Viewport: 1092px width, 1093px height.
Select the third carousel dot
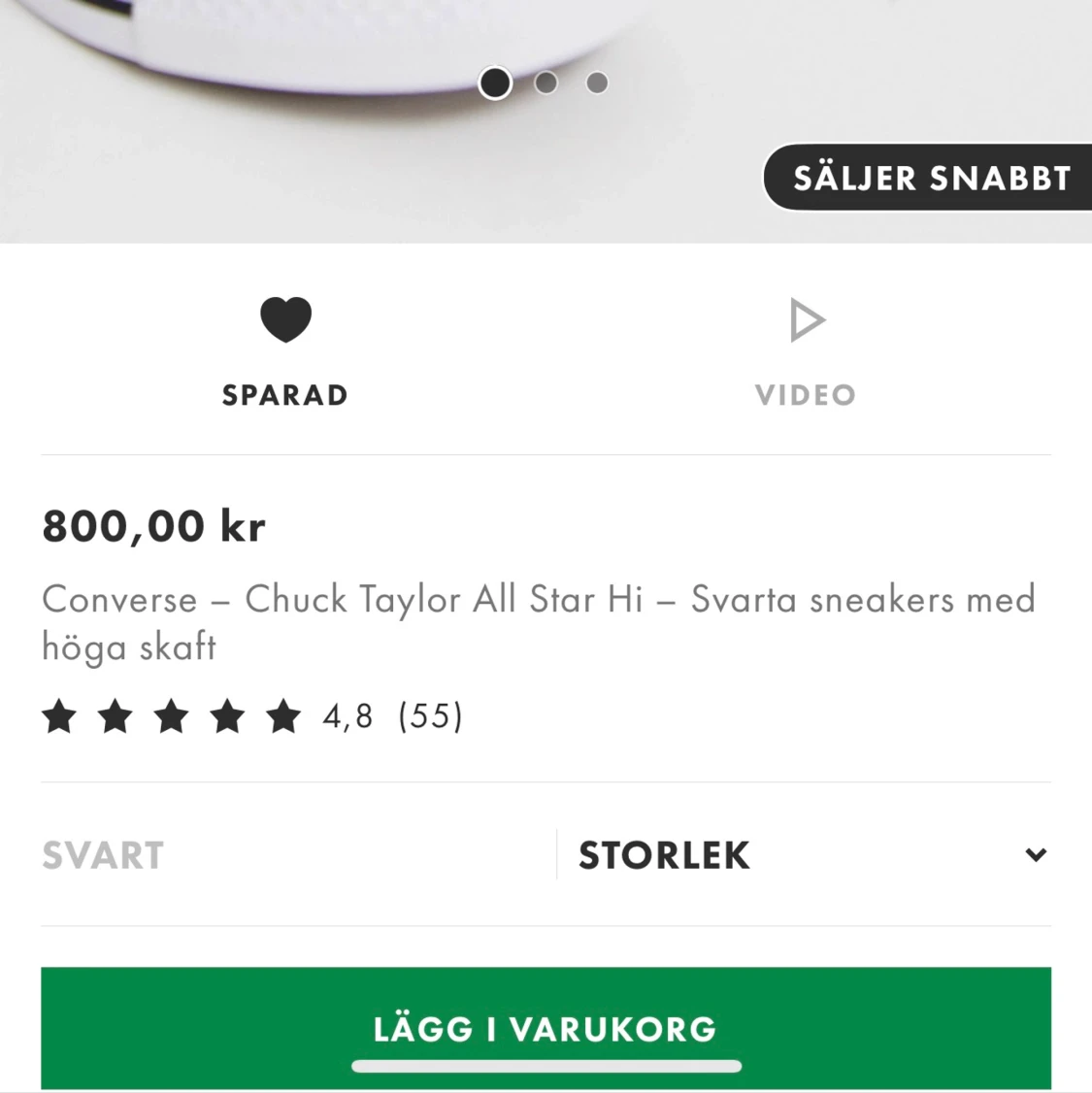point(596,83)
